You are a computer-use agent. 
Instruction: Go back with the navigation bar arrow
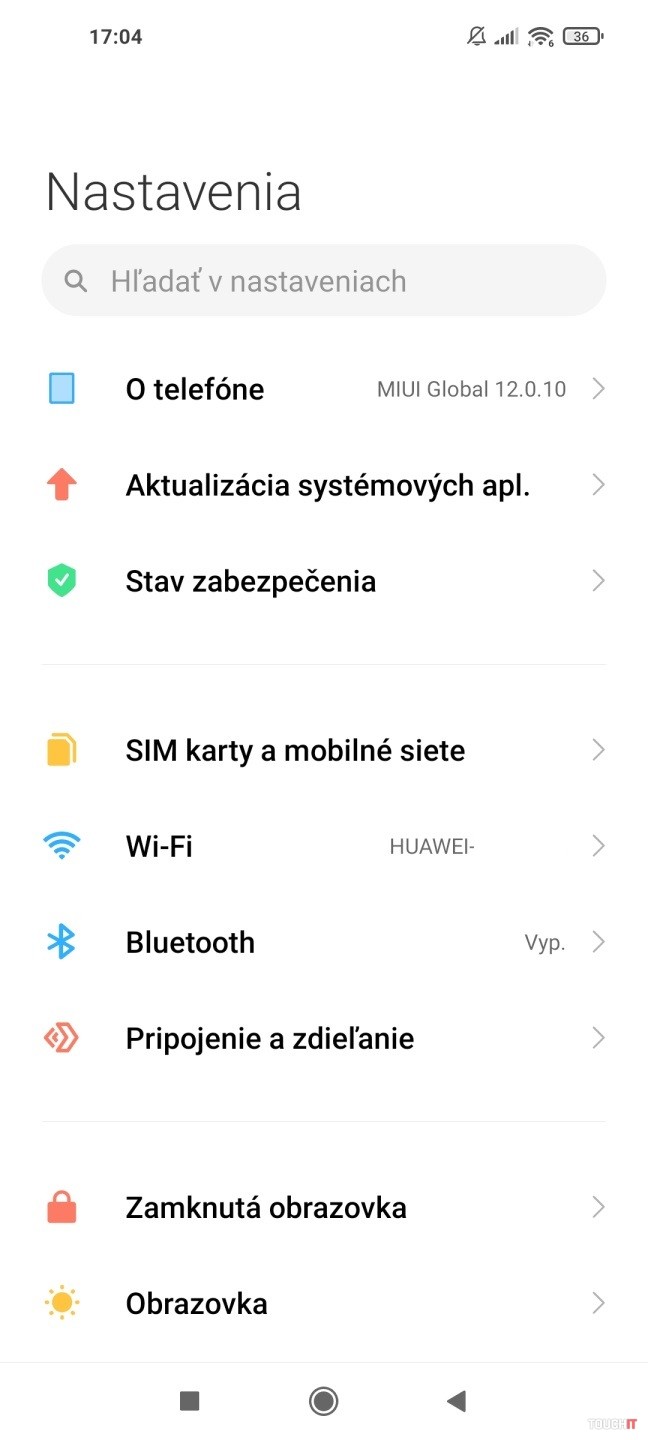point(456,1401)
